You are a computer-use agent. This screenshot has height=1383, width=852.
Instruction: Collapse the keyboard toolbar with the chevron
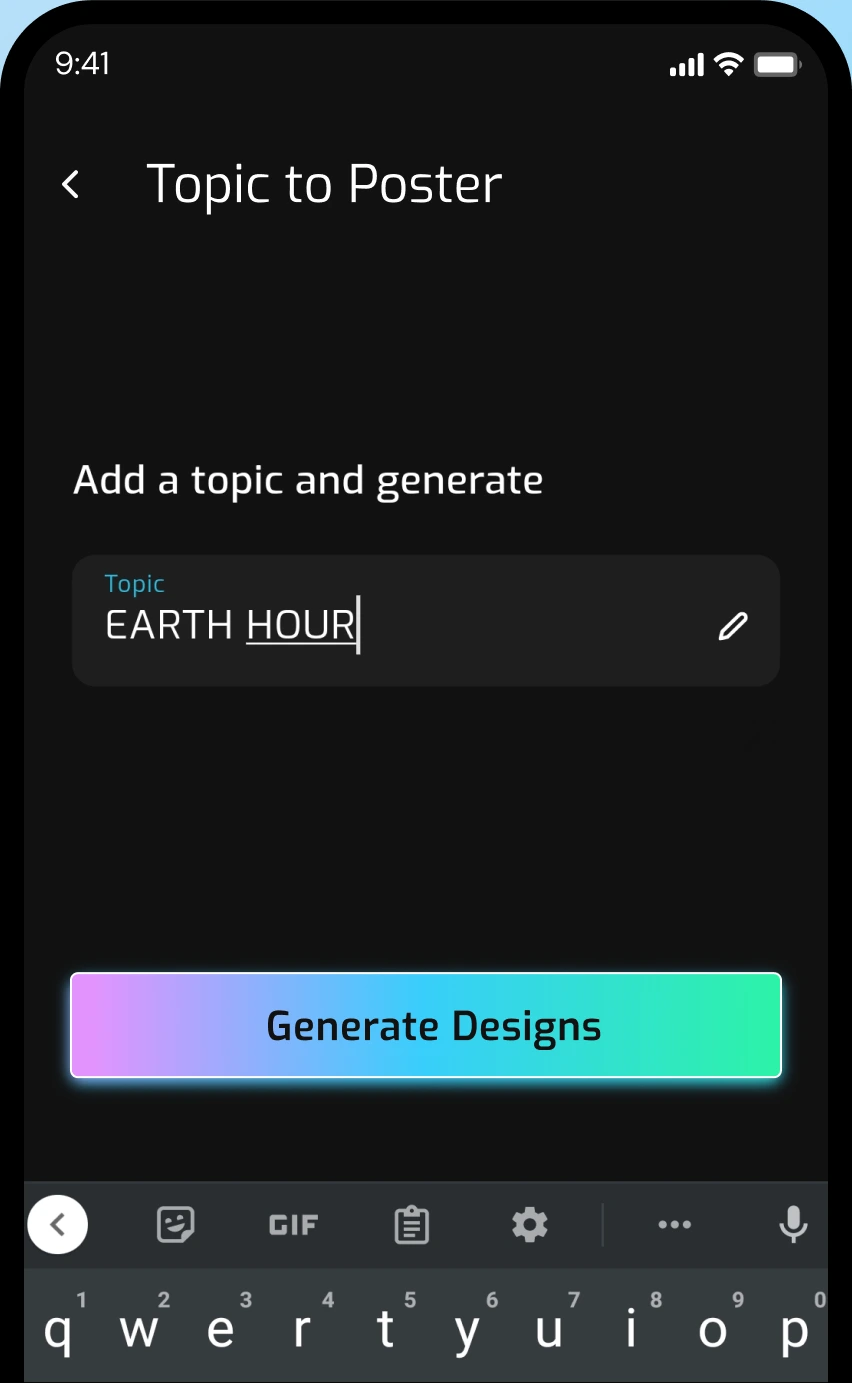pos(58,1224)
